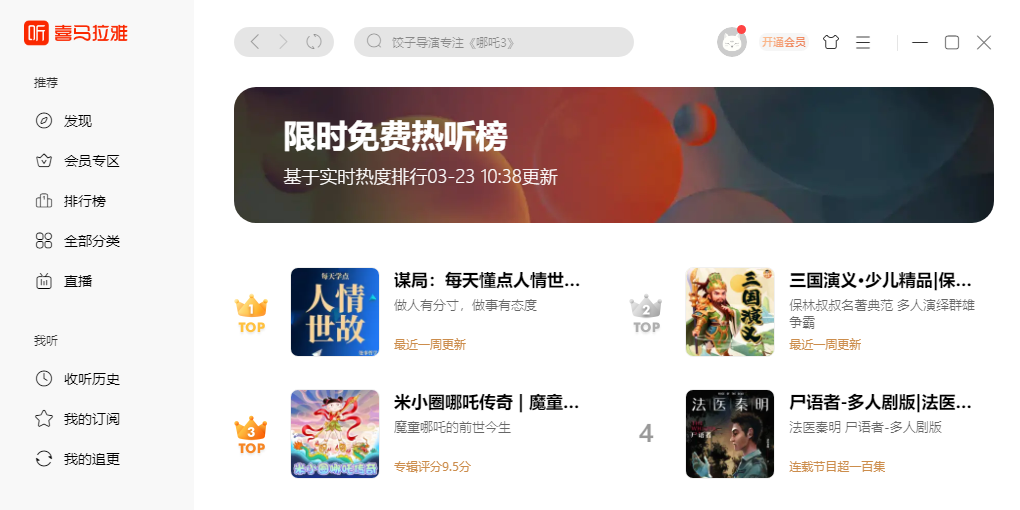Maximize the app window
Image resolution: width=1020 pixels, height=510 pixels.
tap(952, 42)
